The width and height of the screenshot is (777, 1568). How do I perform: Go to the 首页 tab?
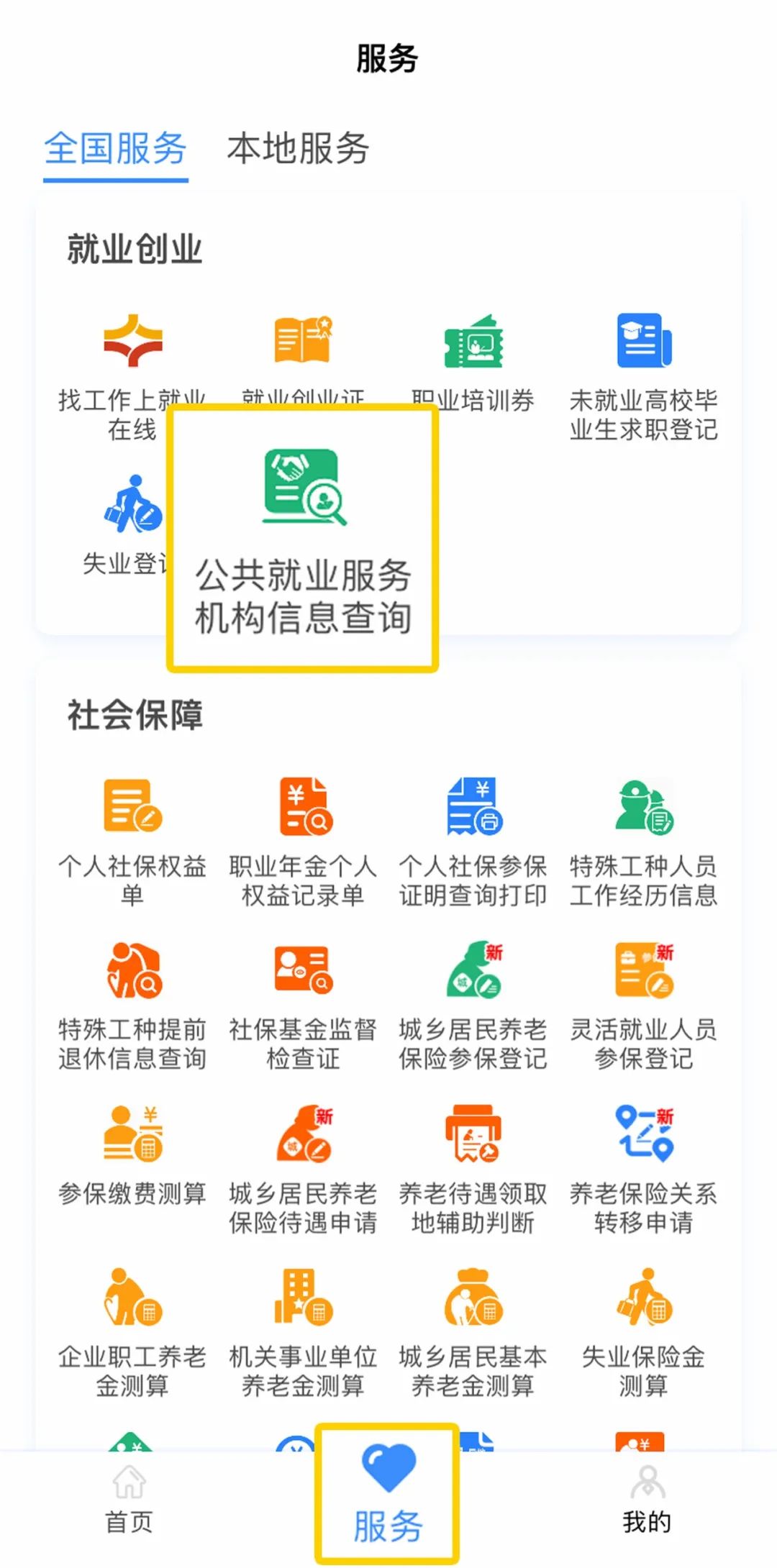point(129,1500)
